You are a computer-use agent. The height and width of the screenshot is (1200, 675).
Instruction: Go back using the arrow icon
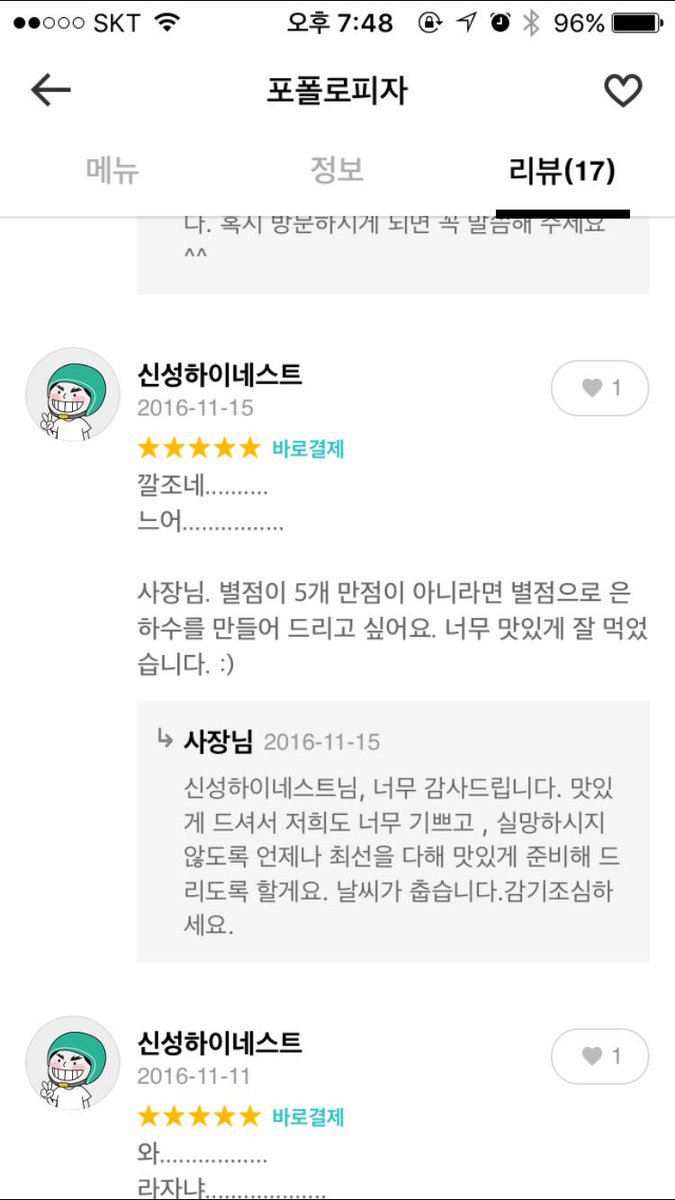(x=51, y=91)
